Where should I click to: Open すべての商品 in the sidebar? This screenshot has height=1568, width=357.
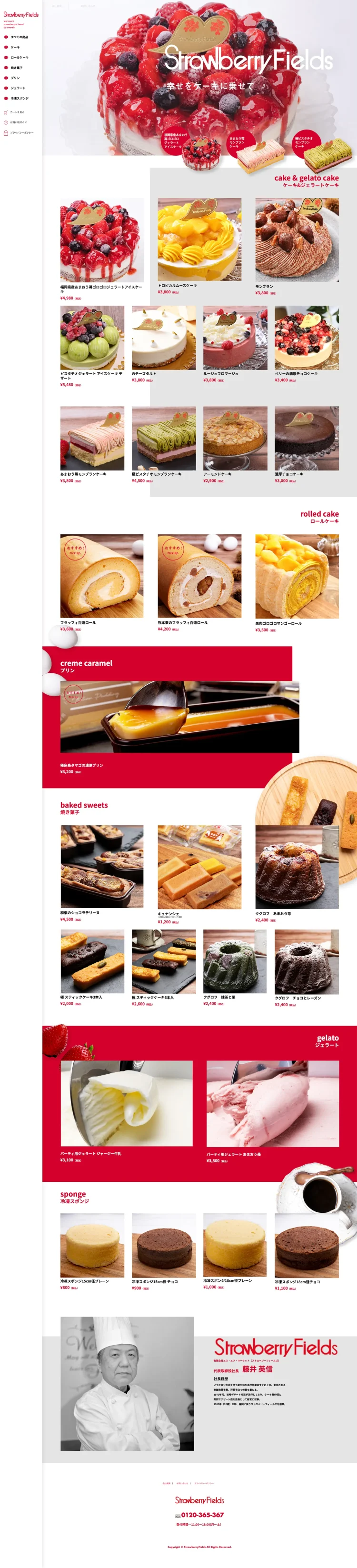(19, 37)
